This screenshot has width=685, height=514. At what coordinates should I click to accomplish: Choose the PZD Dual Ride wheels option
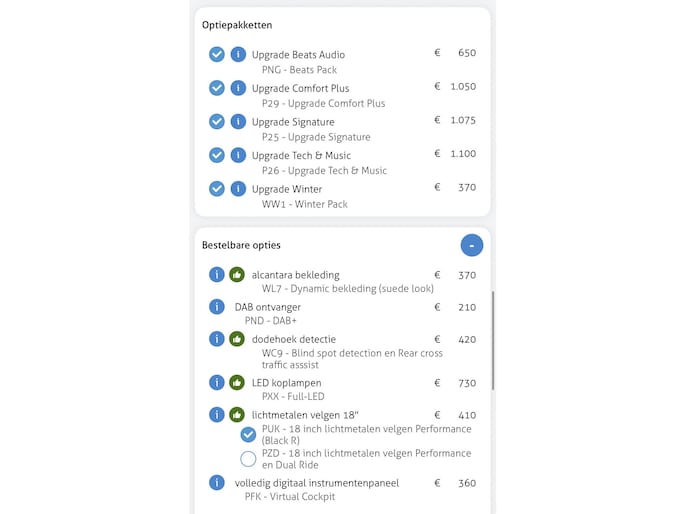point(248,459)
